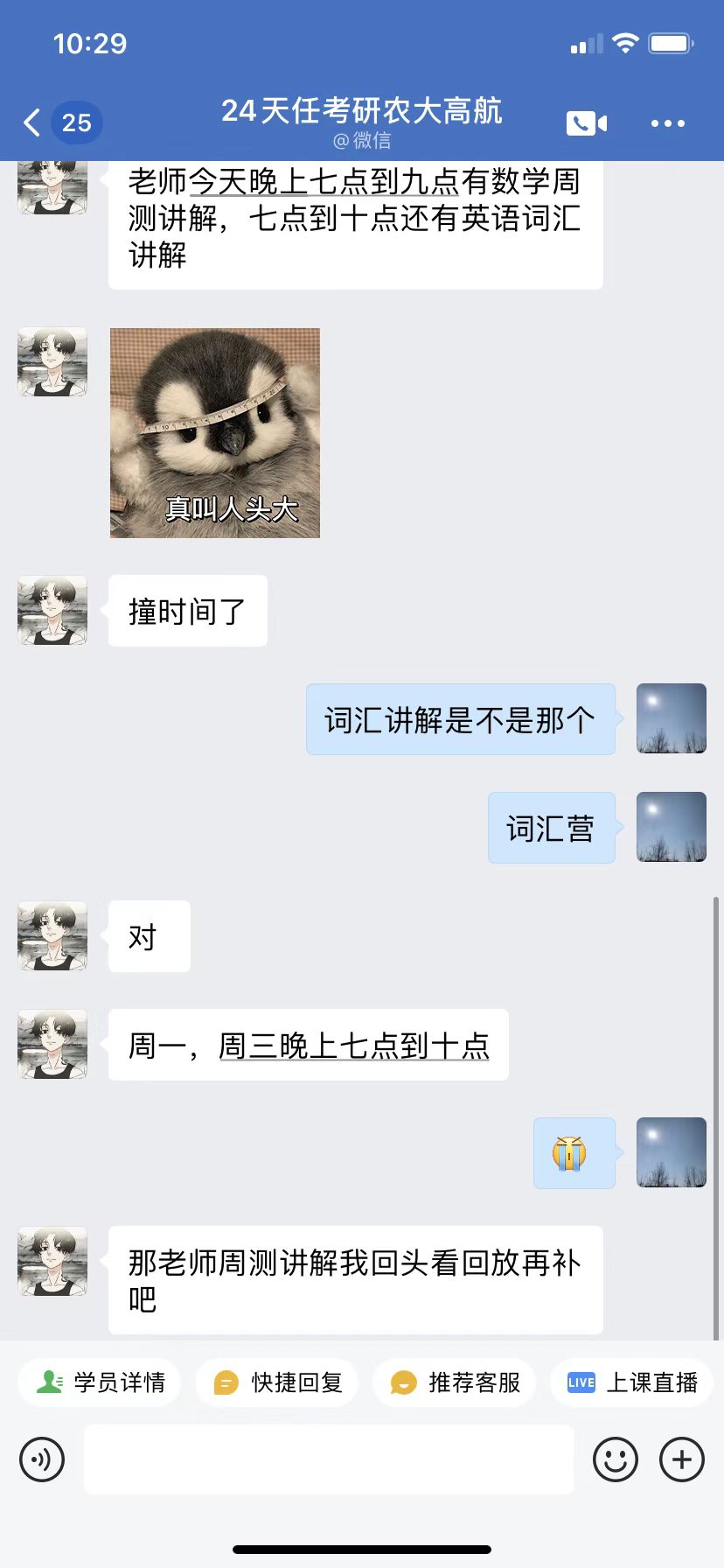Open the plus attachment menu
The width and height of the screenshot is (724, 1568).
pos(682,1459)
